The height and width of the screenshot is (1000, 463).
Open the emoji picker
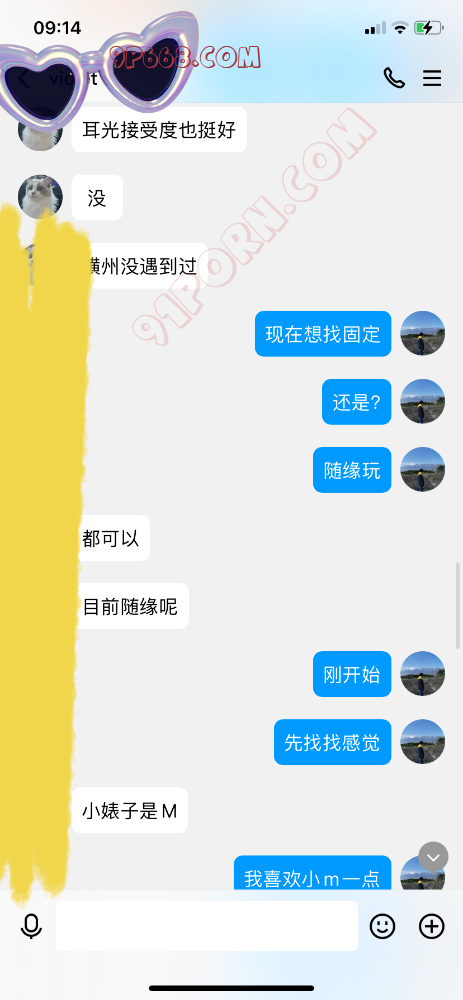click(x=383, y=926)
